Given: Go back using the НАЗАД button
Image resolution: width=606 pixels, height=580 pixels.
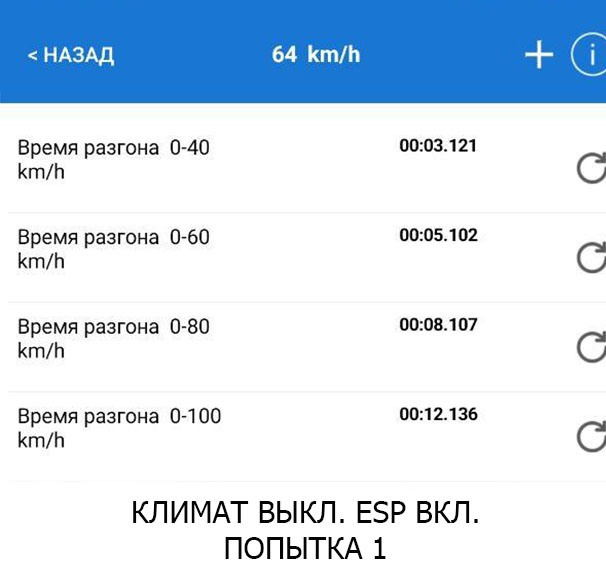Looking at the screenshot, I should coord(71,55).
